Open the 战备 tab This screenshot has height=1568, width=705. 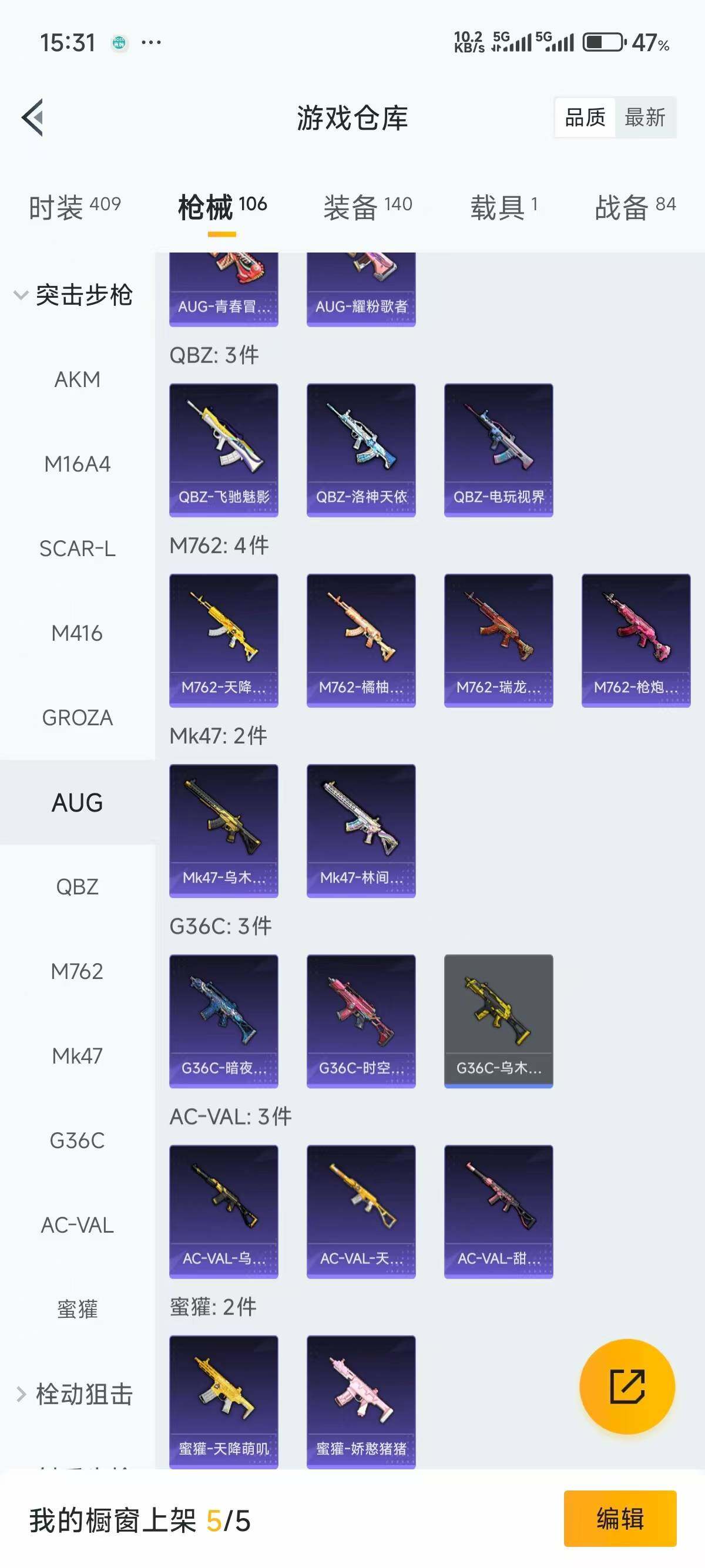634,207
